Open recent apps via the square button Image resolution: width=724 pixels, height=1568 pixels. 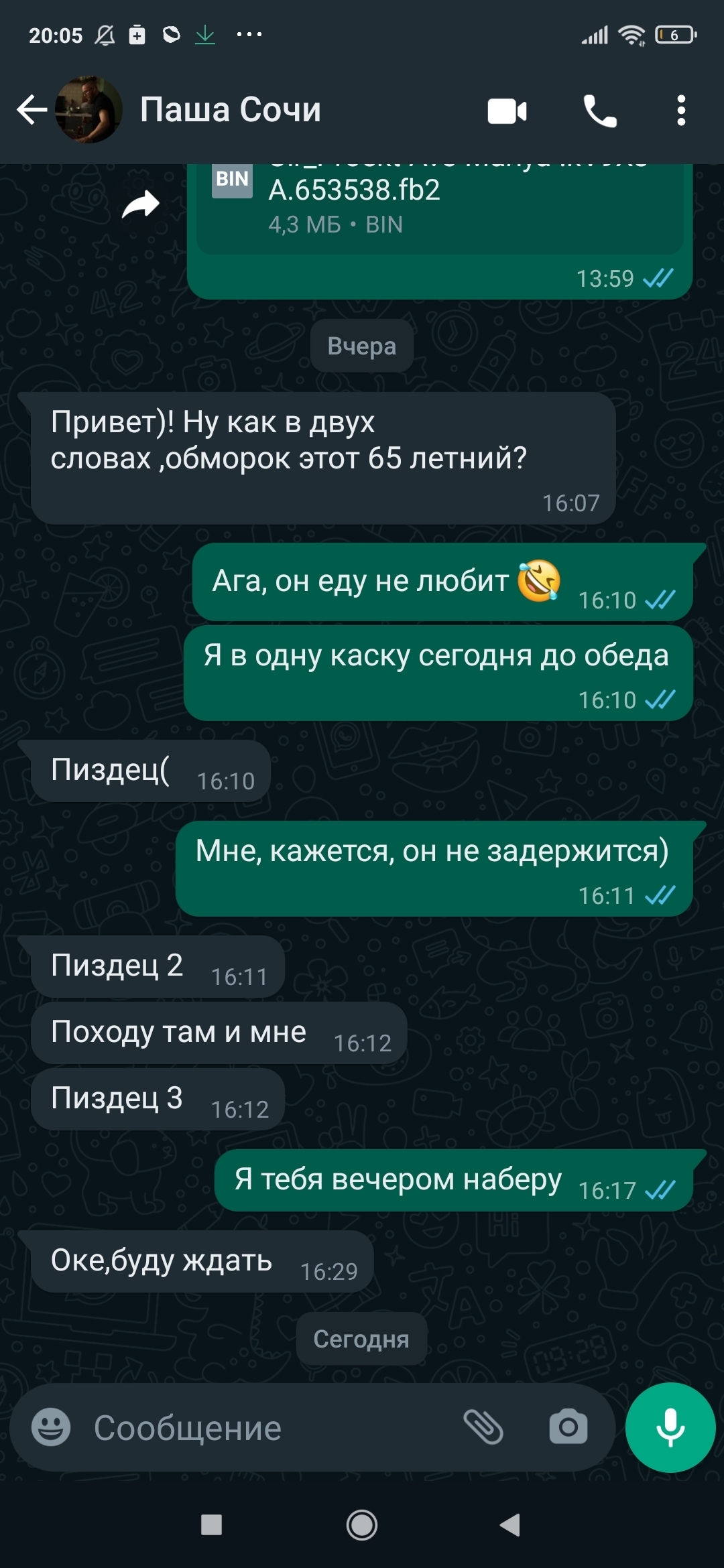point(212,1525)
